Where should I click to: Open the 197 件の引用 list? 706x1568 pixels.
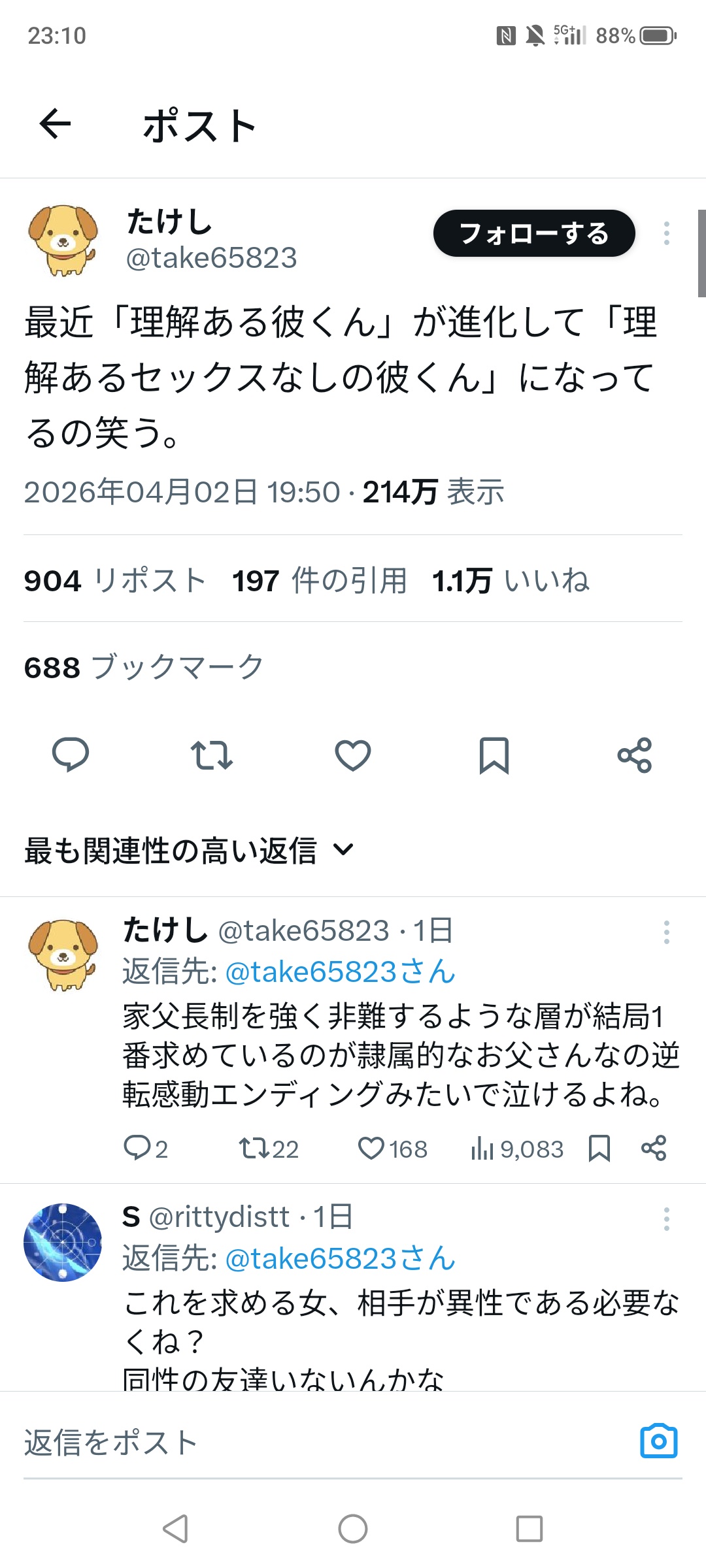pyautogui.click(x=319, y=580)
